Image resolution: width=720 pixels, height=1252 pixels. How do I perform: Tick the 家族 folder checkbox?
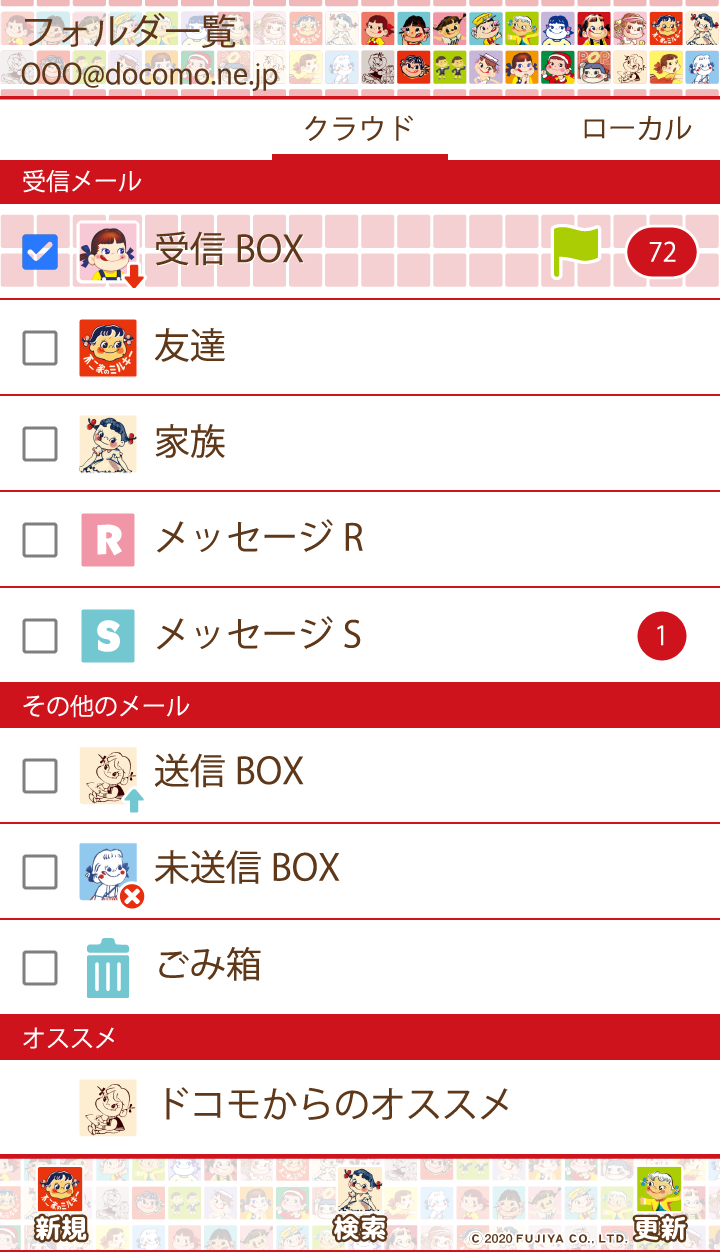tap(40, 444)
